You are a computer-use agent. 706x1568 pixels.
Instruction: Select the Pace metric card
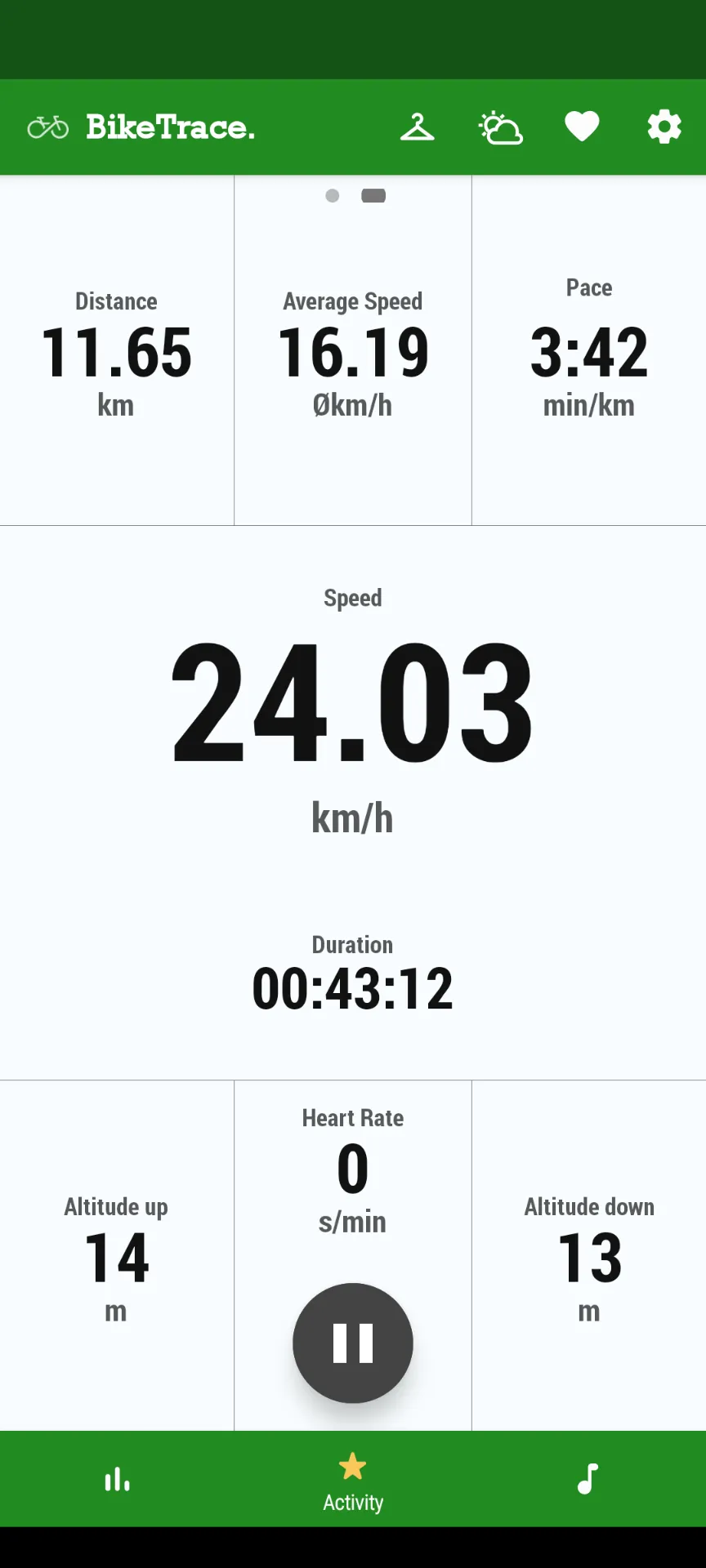pyautogui.click(x=589, y=351)
